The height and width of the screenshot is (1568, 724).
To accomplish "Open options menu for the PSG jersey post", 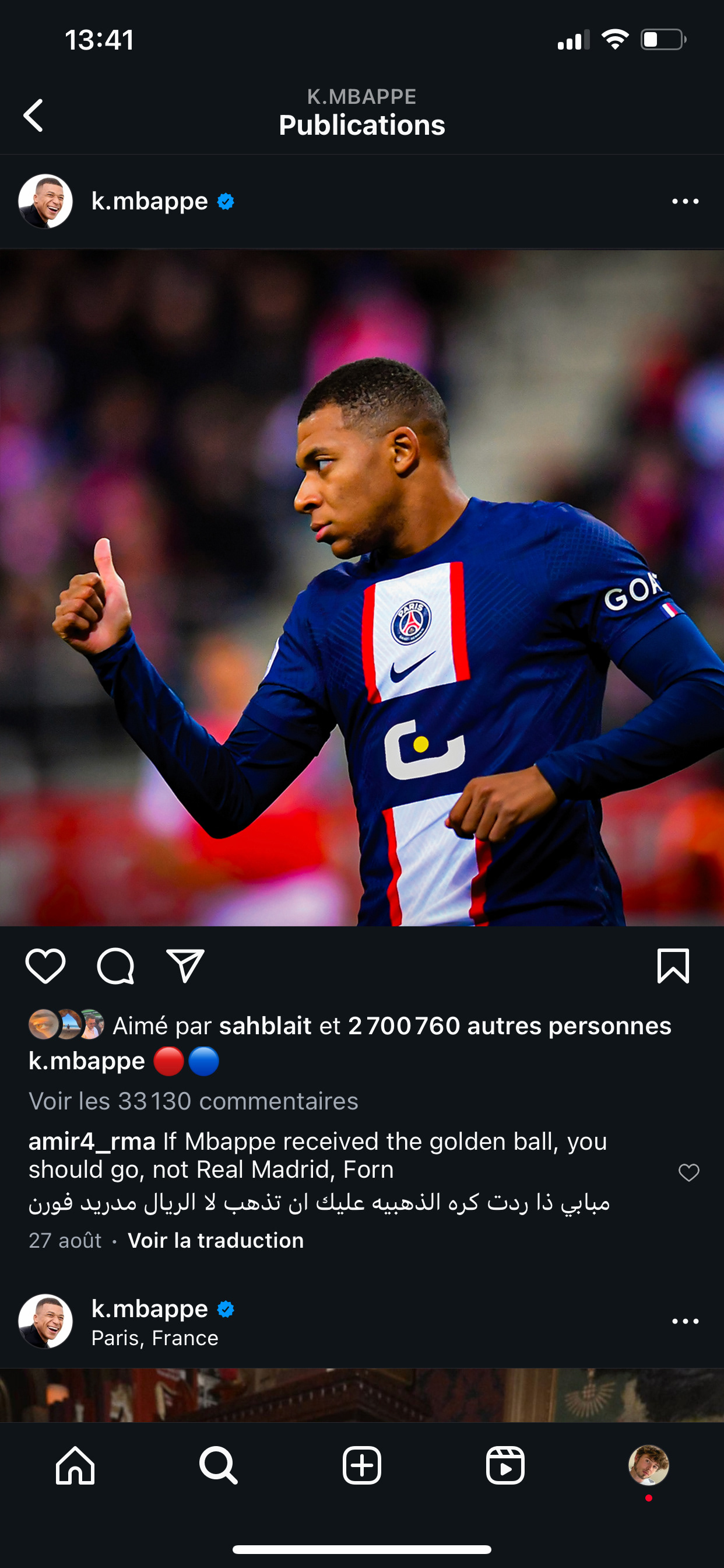I will (685, 201).
